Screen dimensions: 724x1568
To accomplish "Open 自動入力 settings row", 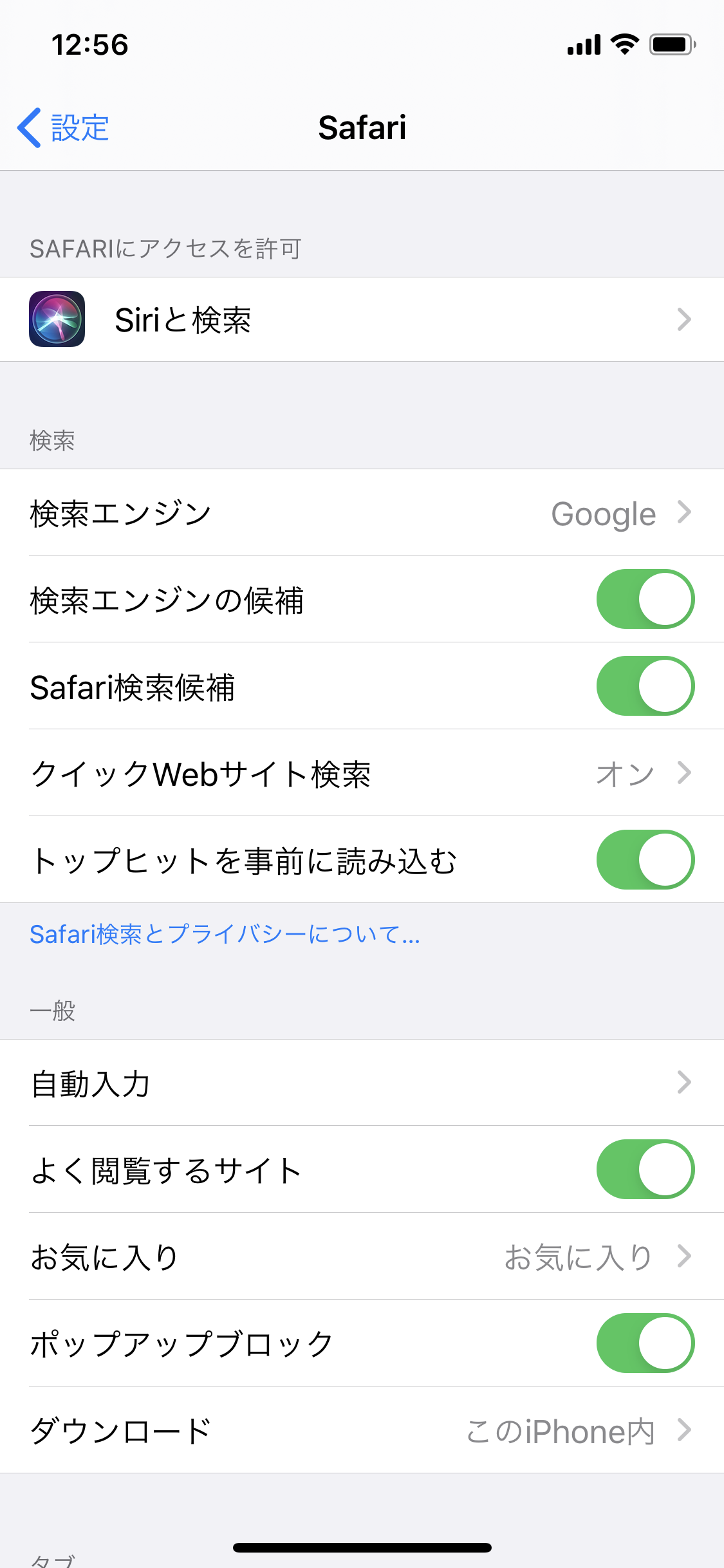I will [362, 1083].
